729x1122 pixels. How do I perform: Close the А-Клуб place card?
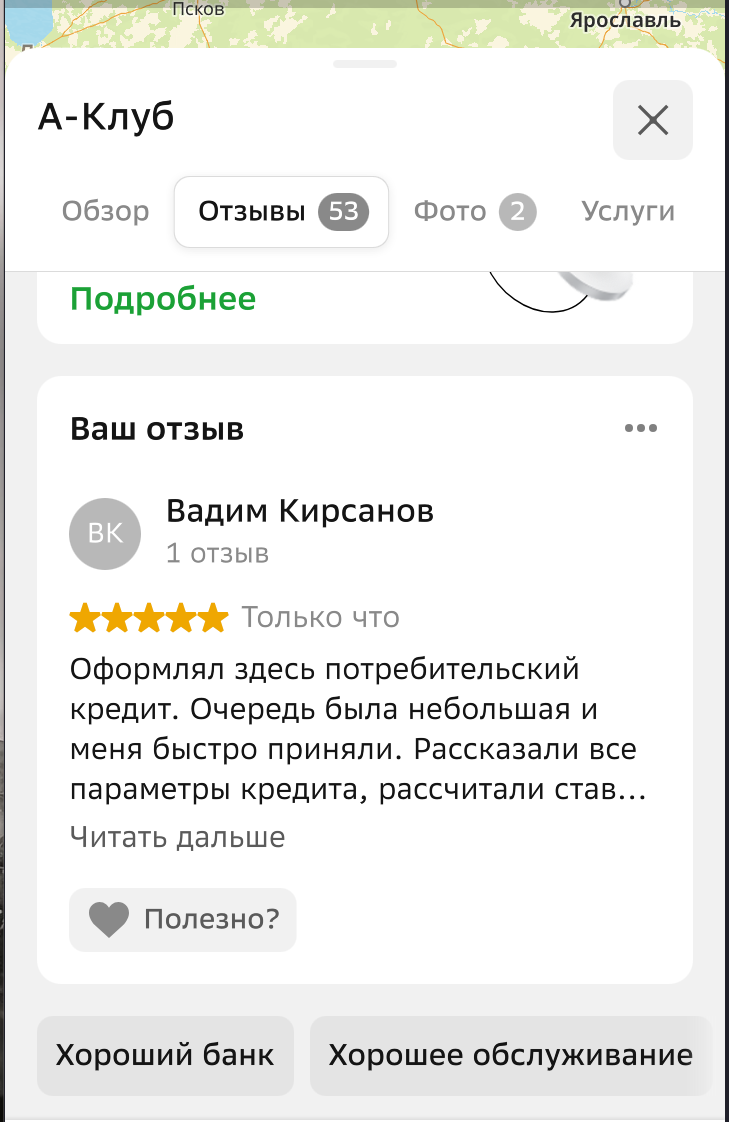pyautogui.click(x=652, y=121)
